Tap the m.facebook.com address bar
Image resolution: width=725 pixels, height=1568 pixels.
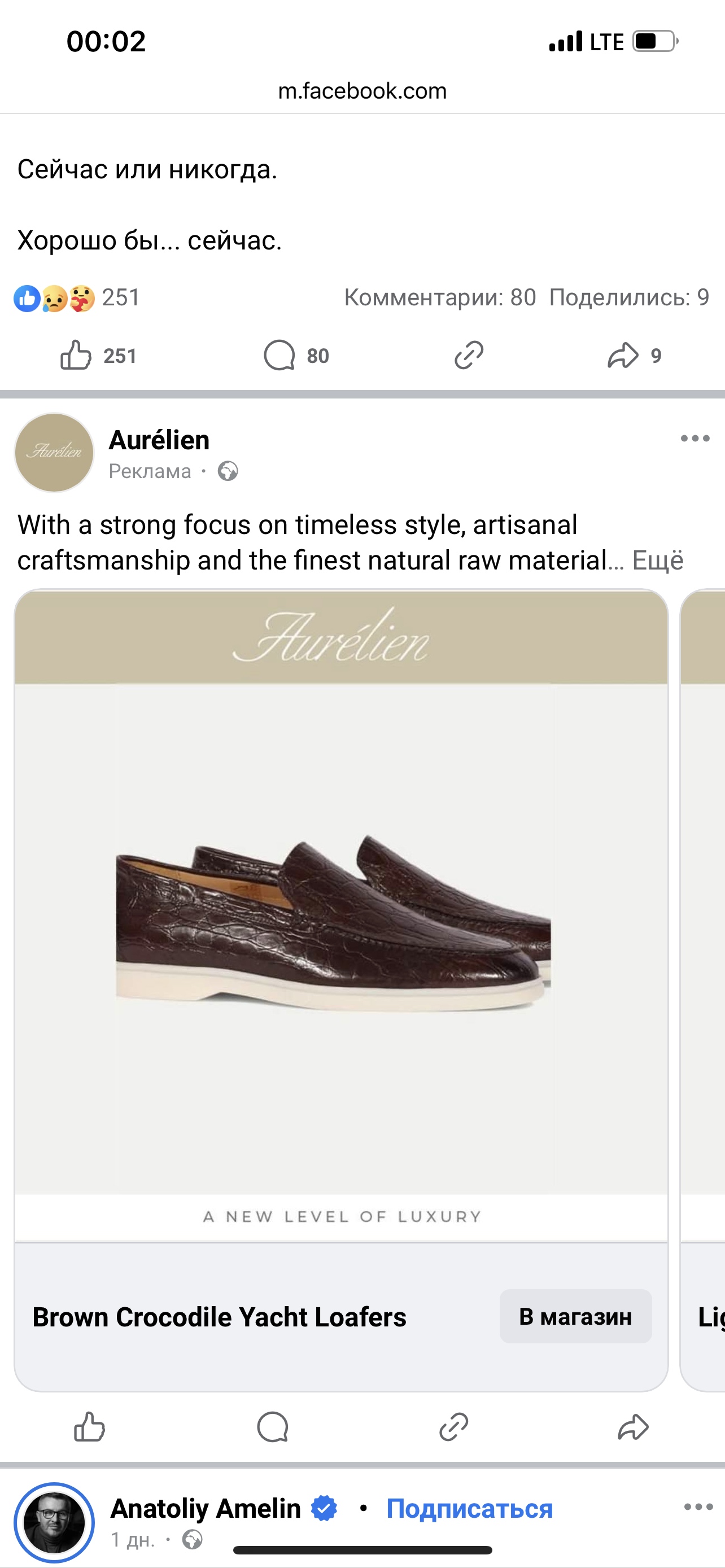(362, 91)
